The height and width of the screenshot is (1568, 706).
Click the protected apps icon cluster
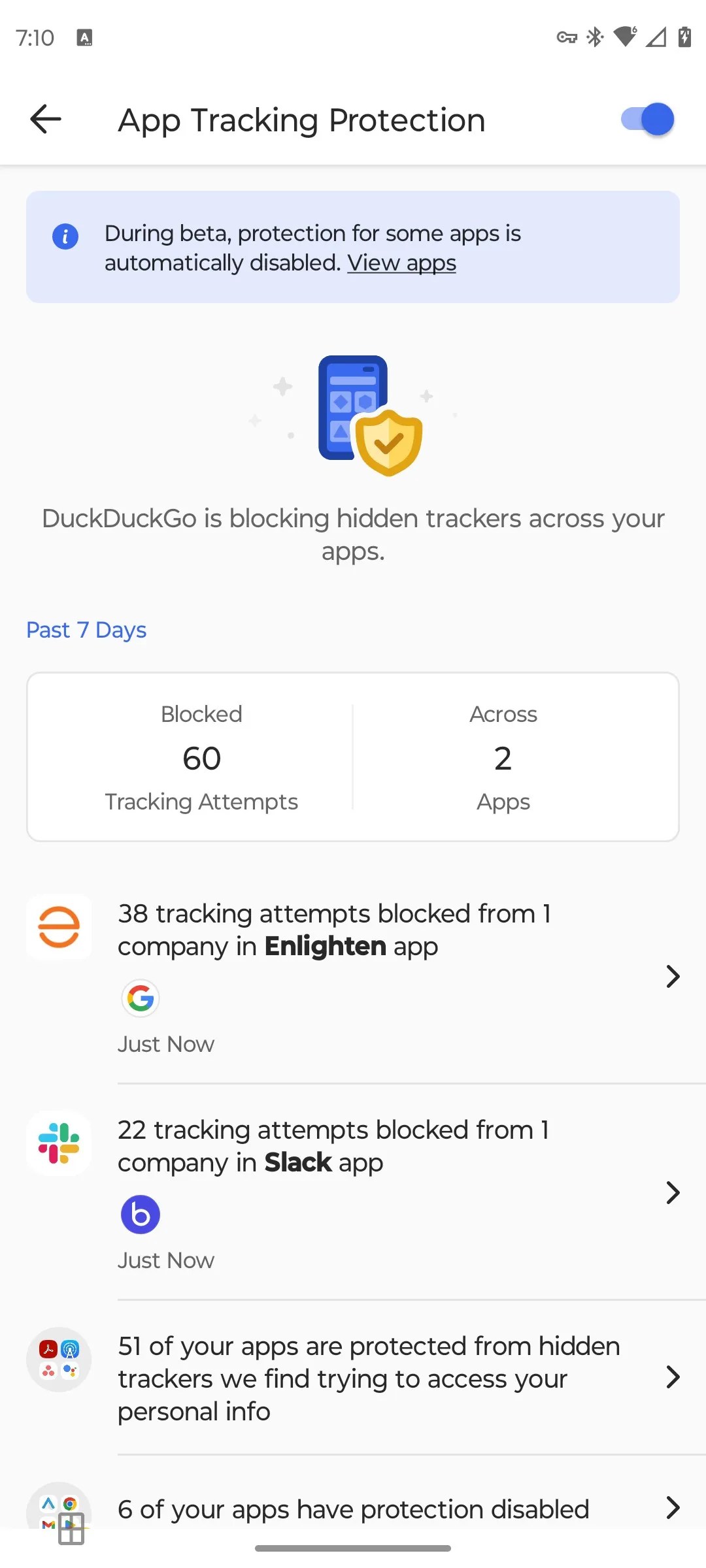pos(58,1360)
